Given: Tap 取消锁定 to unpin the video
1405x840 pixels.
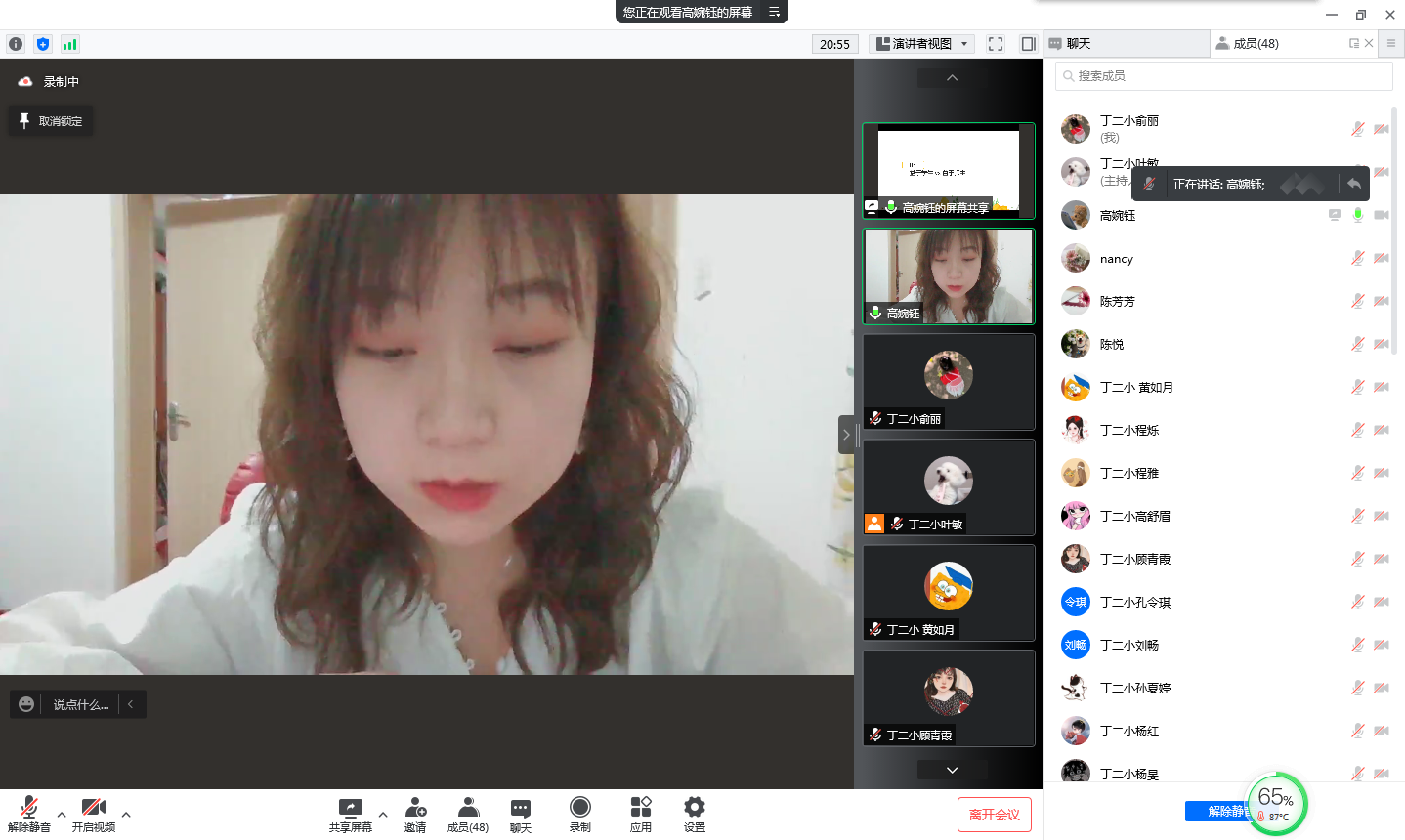Looking at the screenshot, I should point(51,121).
